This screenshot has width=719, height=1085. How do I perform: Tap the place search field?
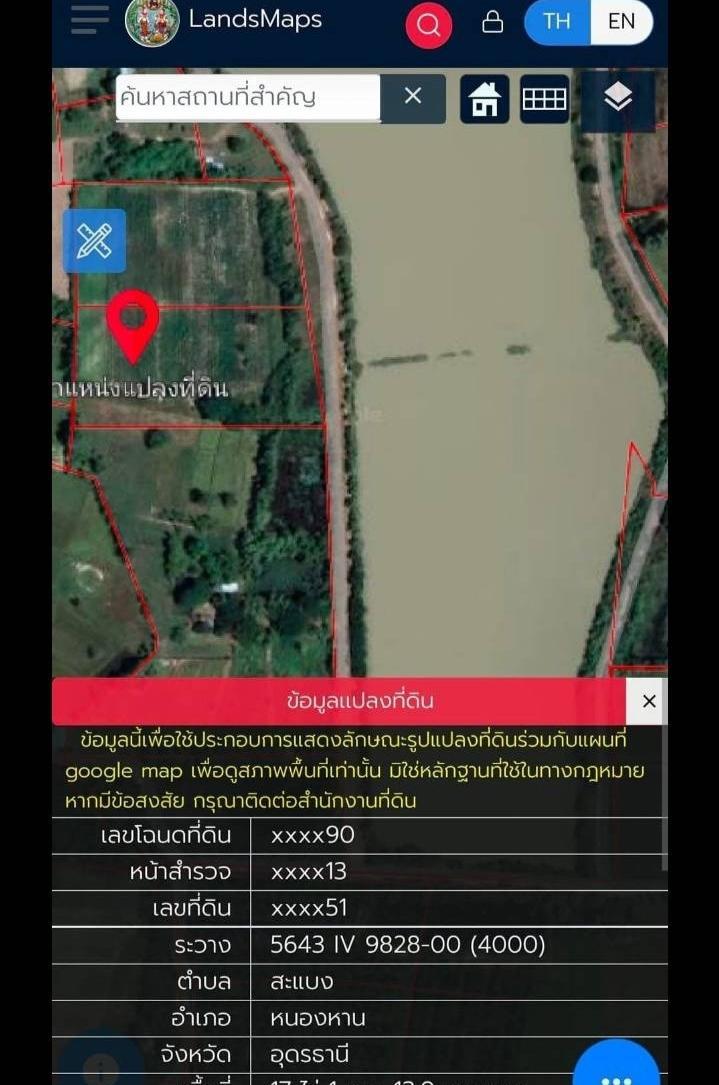[x=247, y=98]
